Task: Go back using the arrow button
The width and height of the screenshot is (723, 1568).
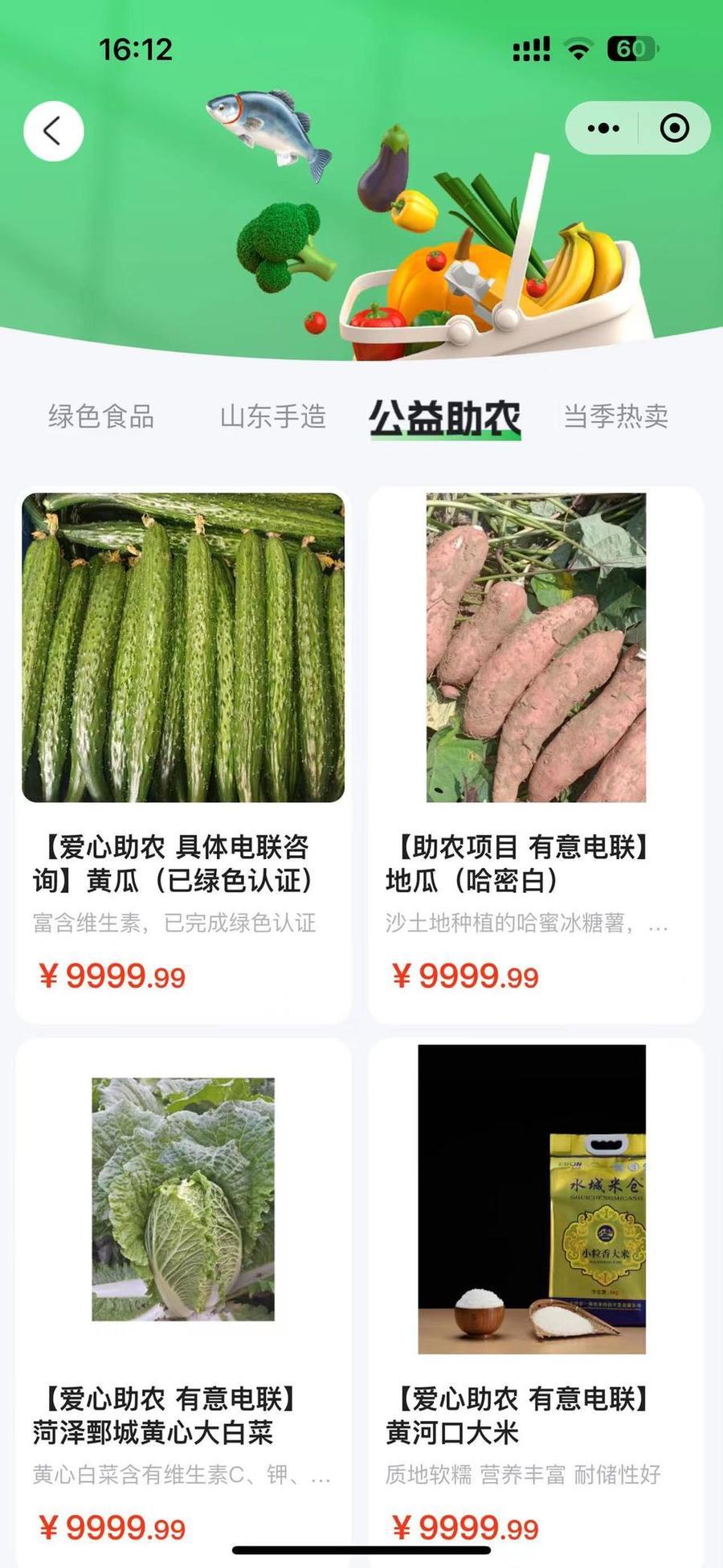Action: click(53, 131)
